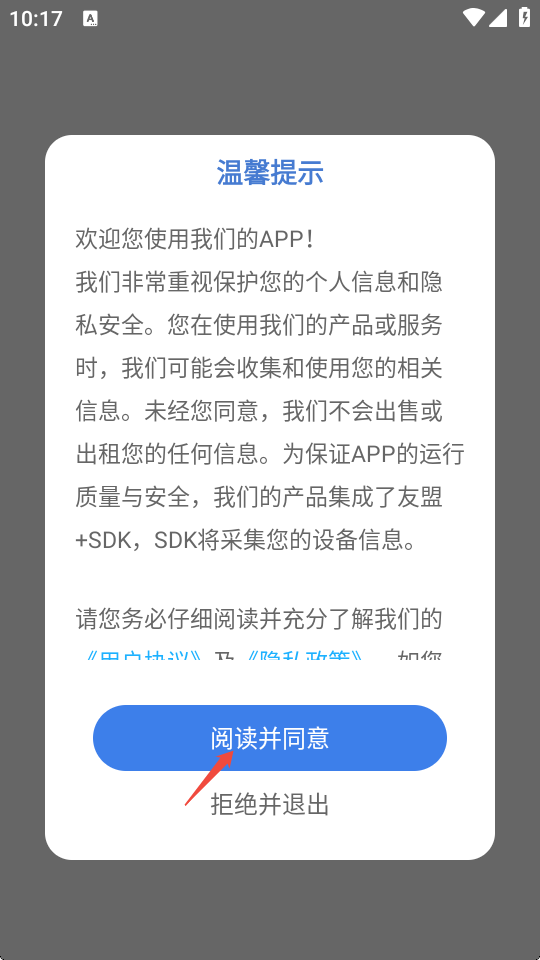Tap the 阅读并同意 button
Viewport: 540px width, 960px height.
tap(269, 738)
